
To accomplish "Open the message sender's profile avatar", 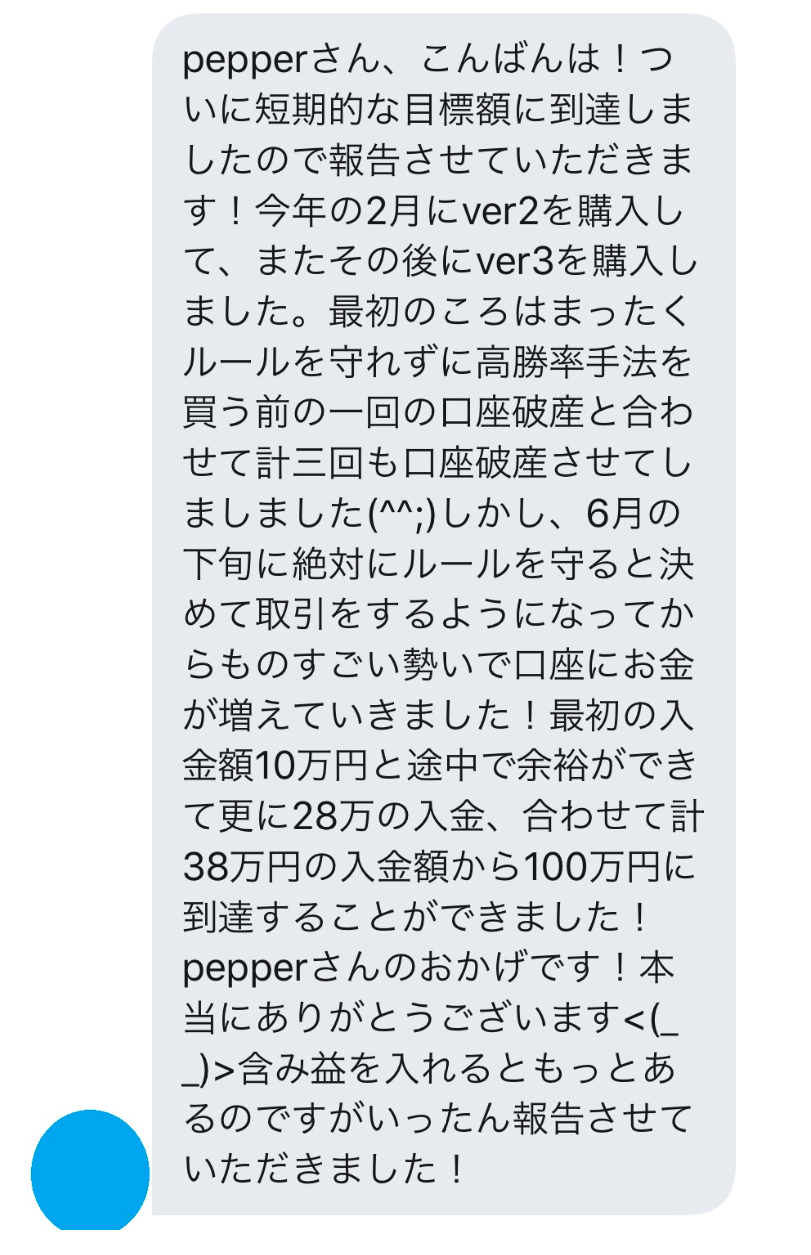I will (x=90, y=1170).
